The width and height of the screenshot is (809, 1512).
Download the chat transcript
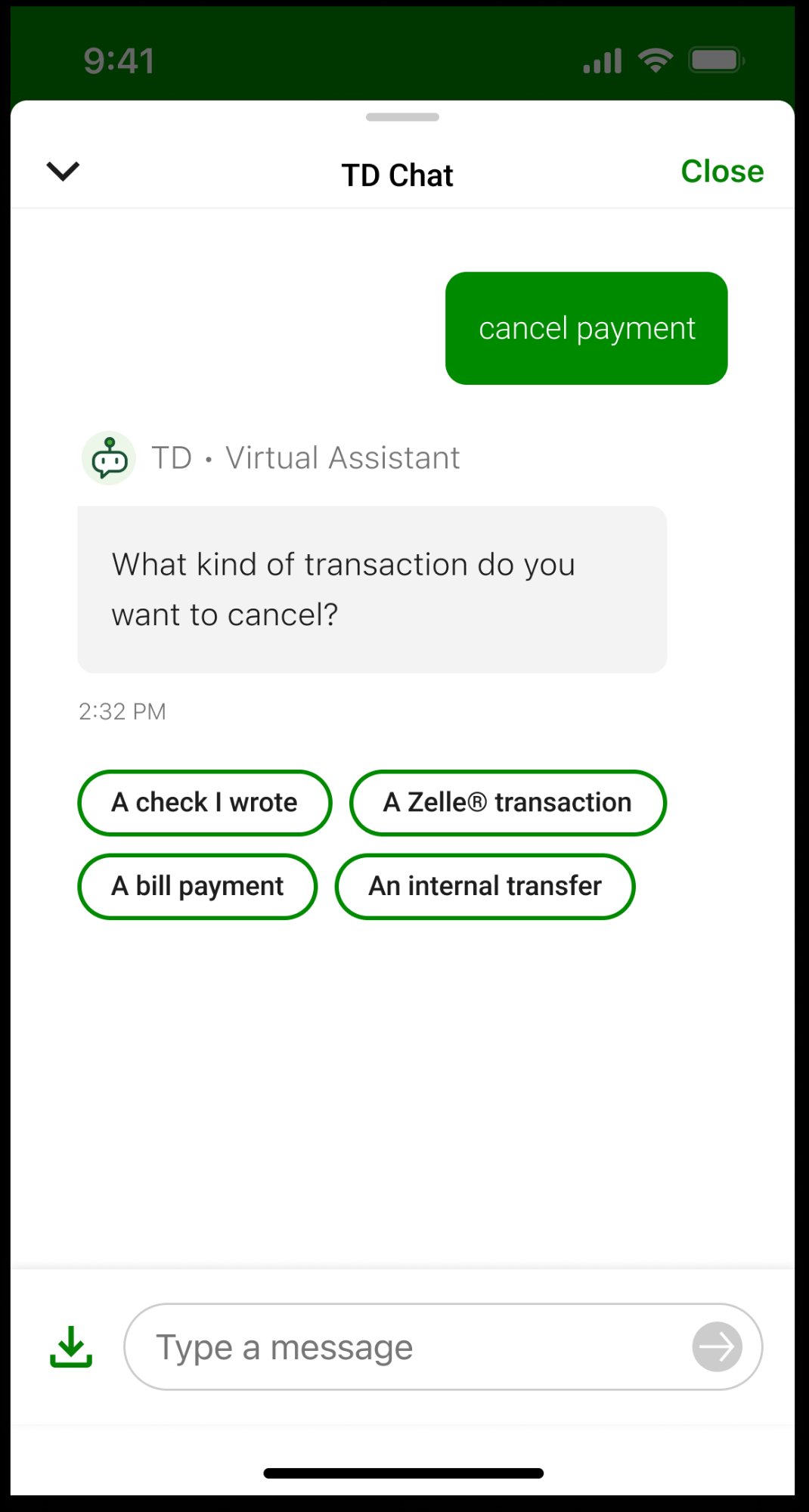(x=71, y=1346)
